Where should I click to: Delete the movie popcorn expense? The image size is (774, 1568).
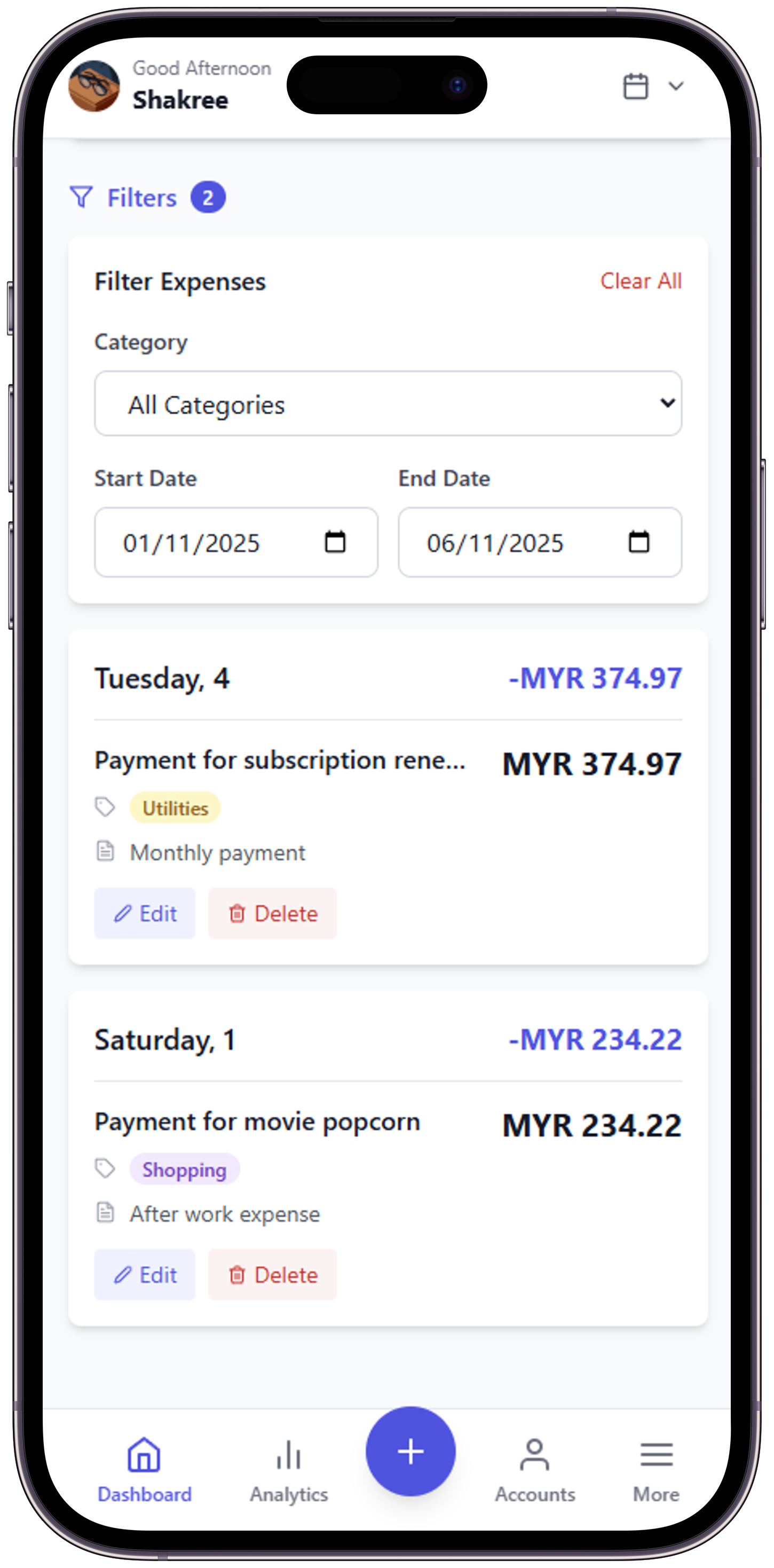click(x=272, y=1275)
